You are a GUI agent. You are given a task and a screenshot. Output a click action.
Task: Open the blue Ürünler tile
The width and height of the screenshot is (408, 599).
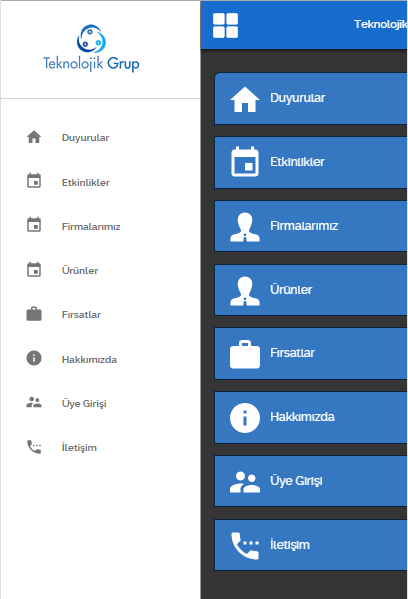[x=311, y=290]
